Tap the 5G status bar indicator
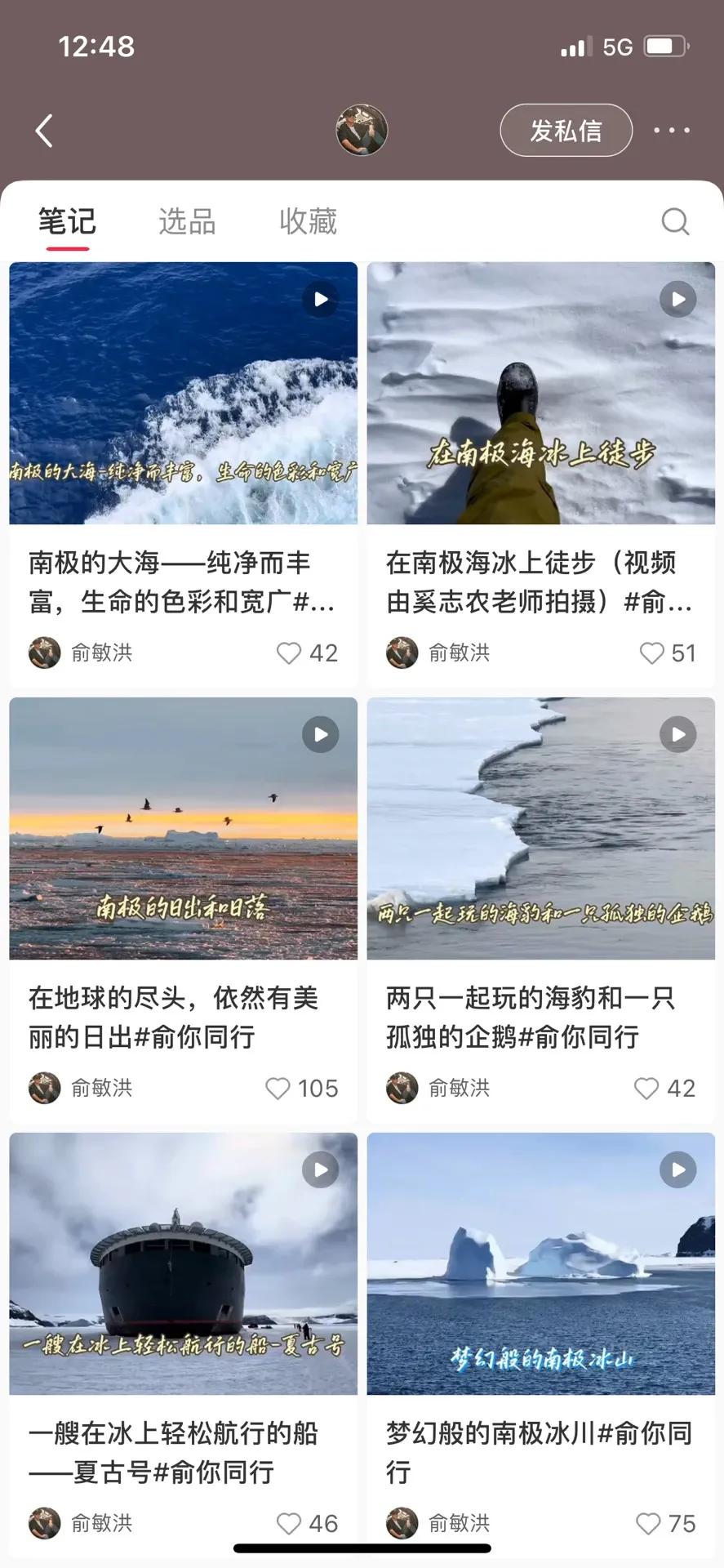This screenshot has width=724, height=1568. click(x=618, y=47)
